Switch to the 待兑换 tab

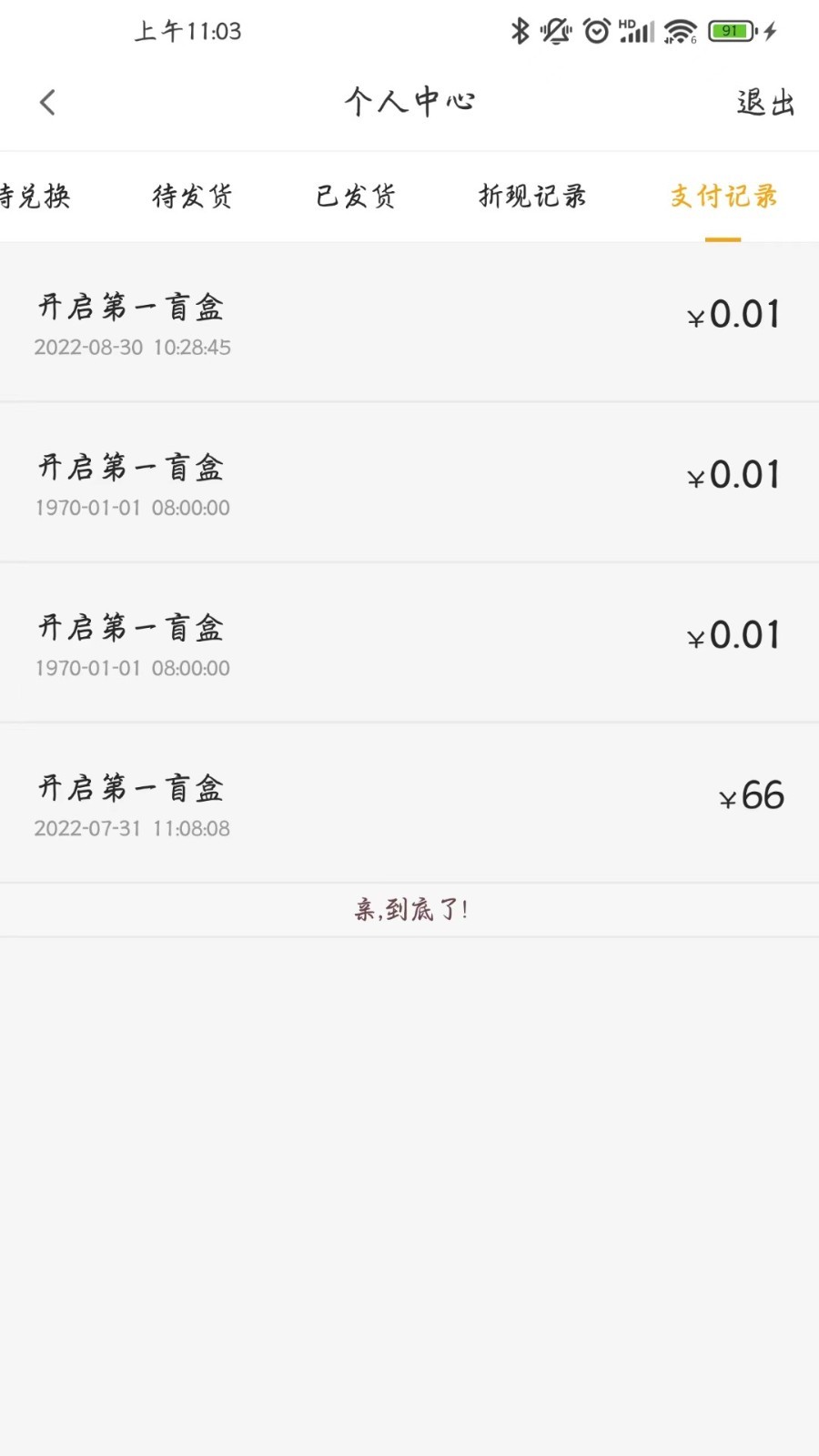(36, 197)
